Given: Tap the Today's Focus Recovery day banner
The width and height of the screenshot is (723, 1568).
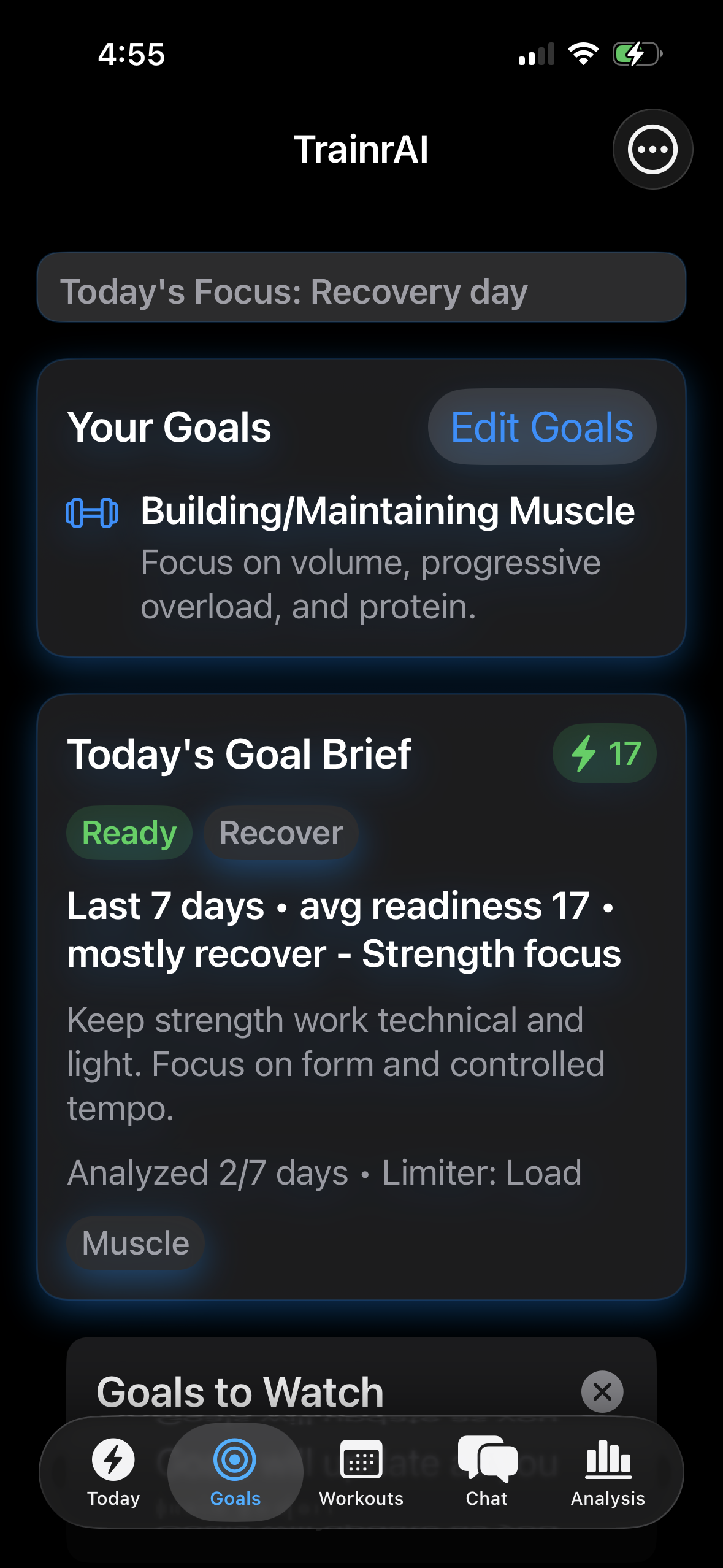Looking at the screenshot, I should point(361,288).
